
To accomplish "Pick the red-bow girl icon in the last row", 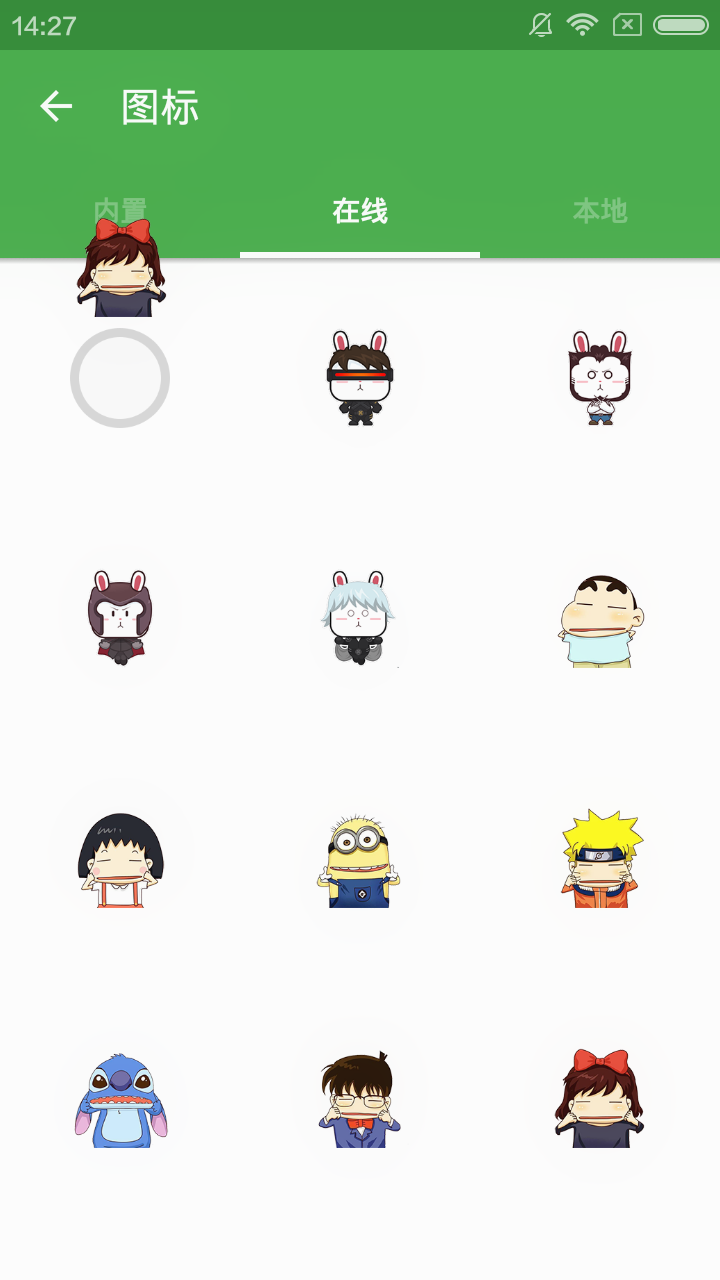I will [x=600, y=1100].
